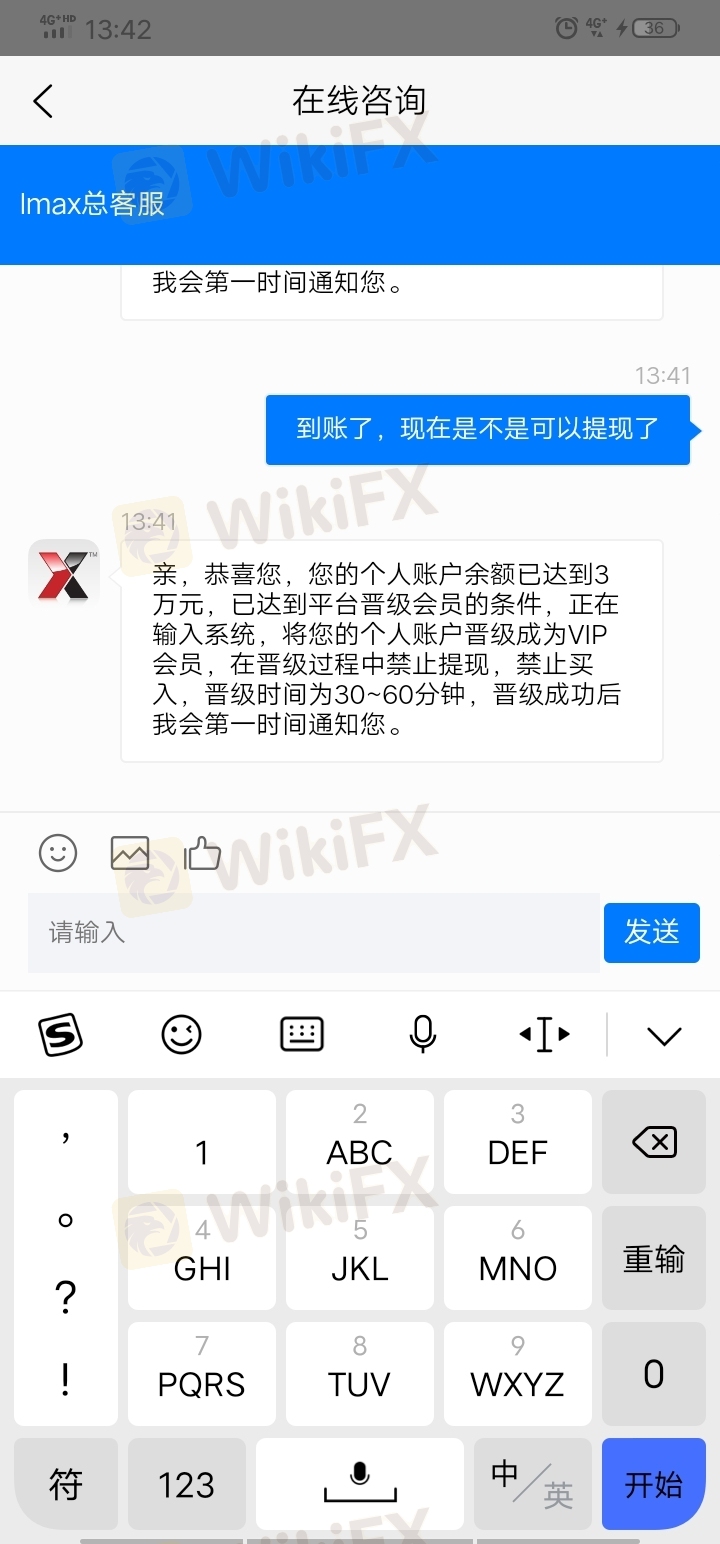Focus the 请输入 message field
This screenshot has height=1544, width=720.
[313, 933]
